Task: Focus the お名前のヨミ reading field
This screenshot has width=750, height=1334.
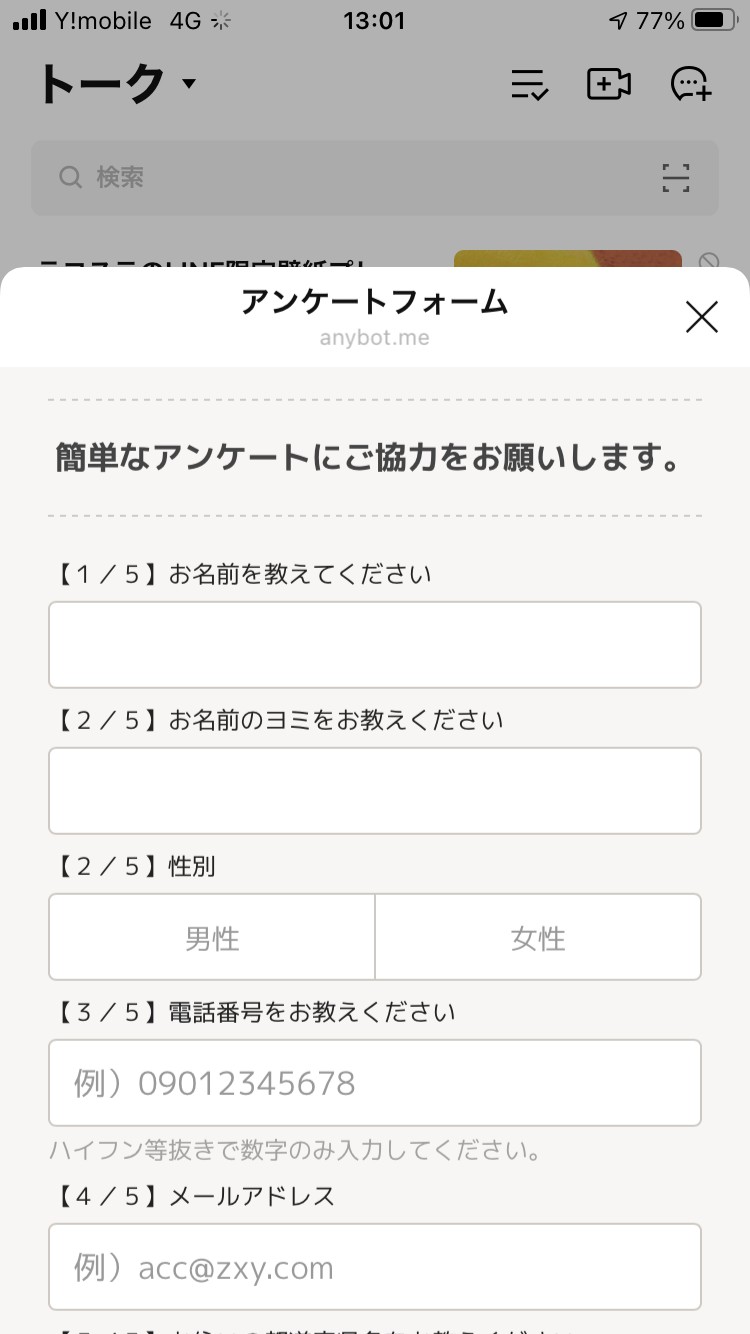Action: pyautogui.click(x=375, y=791)
